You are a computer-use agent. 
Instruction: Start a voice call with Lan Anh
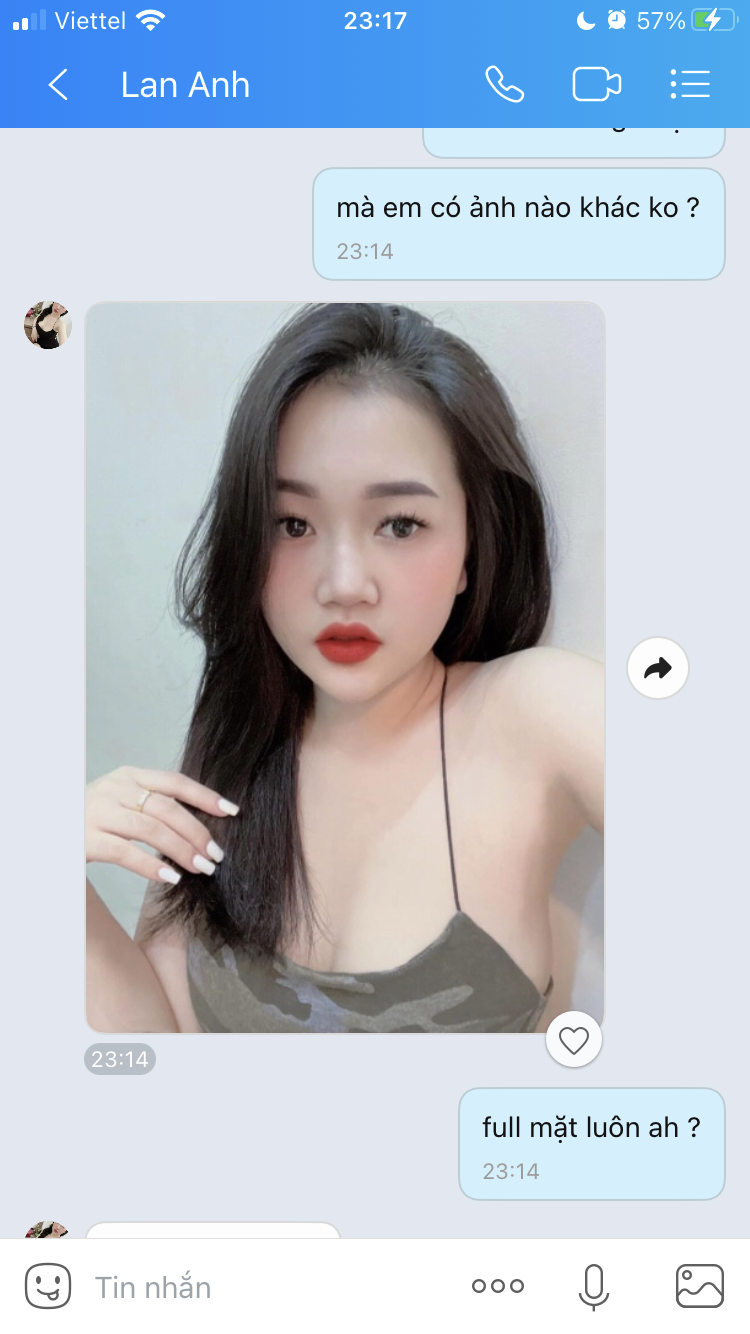point(504,85)
